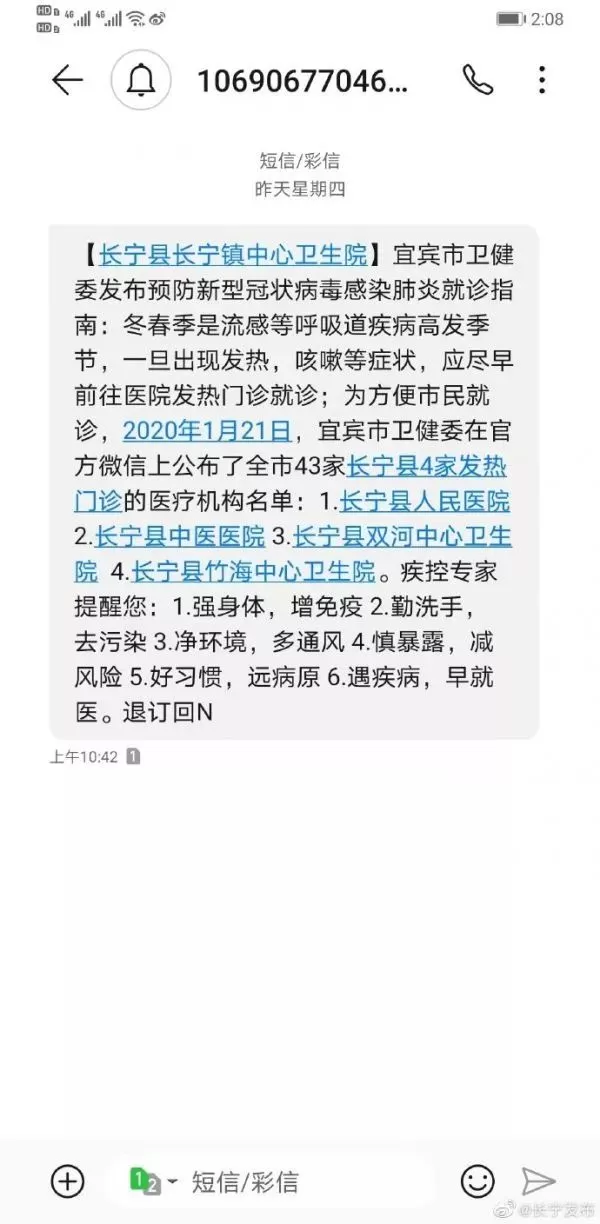The image size is (600, 1224).
Task: Open the 长宁县长宁镇中心卫生院 link
Action: click(233, 254)
